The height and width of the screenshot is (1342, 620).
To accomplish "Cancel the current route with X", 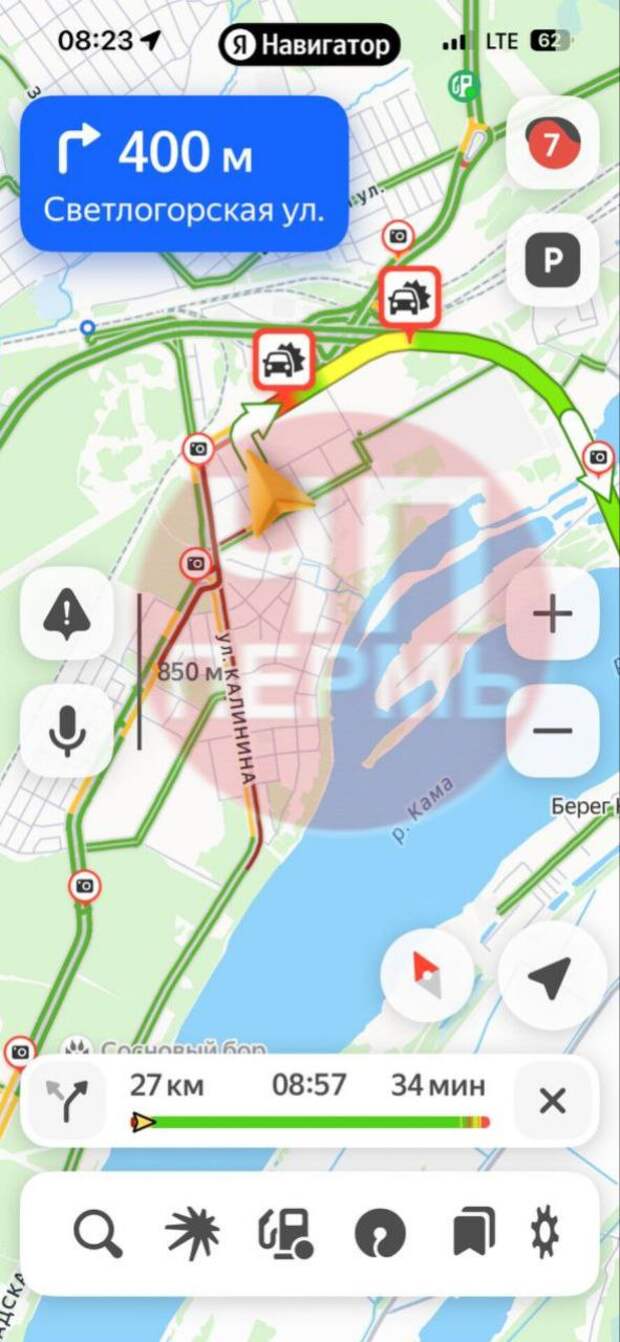I will coord(552,1101).
